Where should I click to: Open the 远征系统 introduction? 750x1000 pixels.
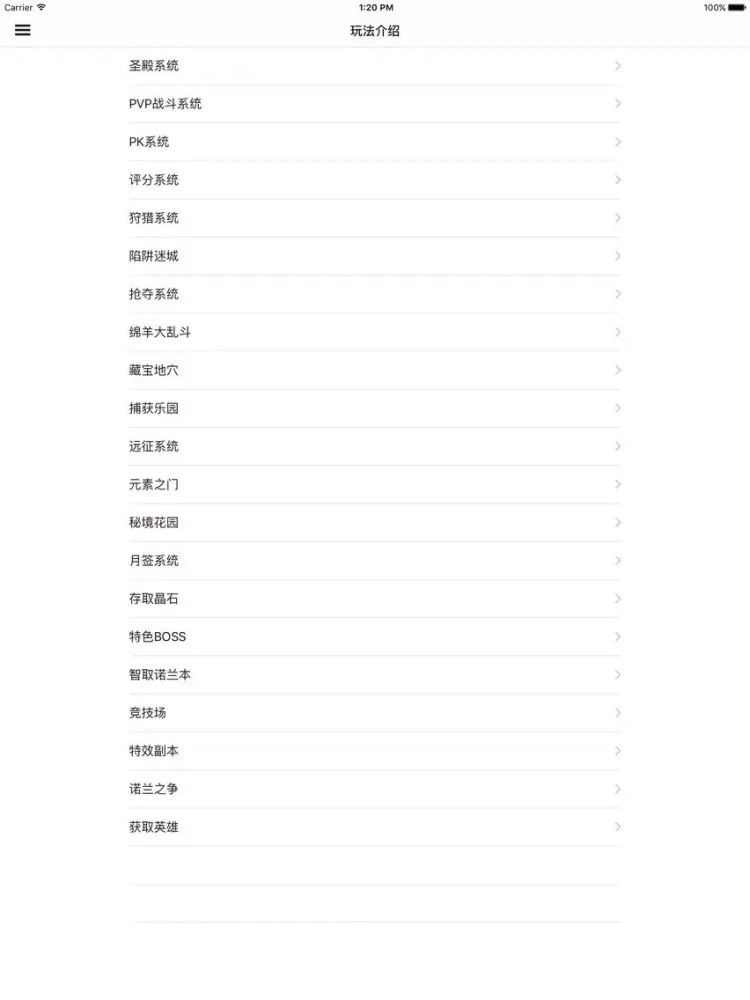coord(374,446)
